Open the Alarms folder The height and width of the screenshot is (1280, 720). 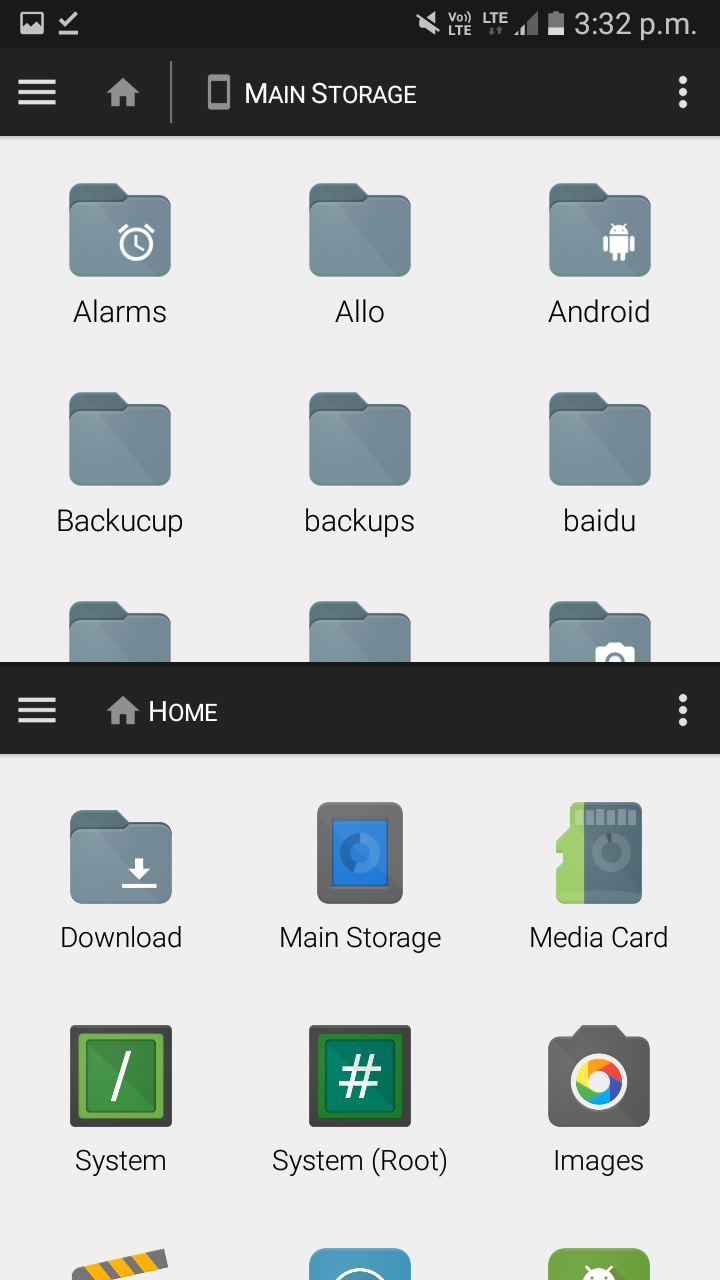click(x=120, y=255)
